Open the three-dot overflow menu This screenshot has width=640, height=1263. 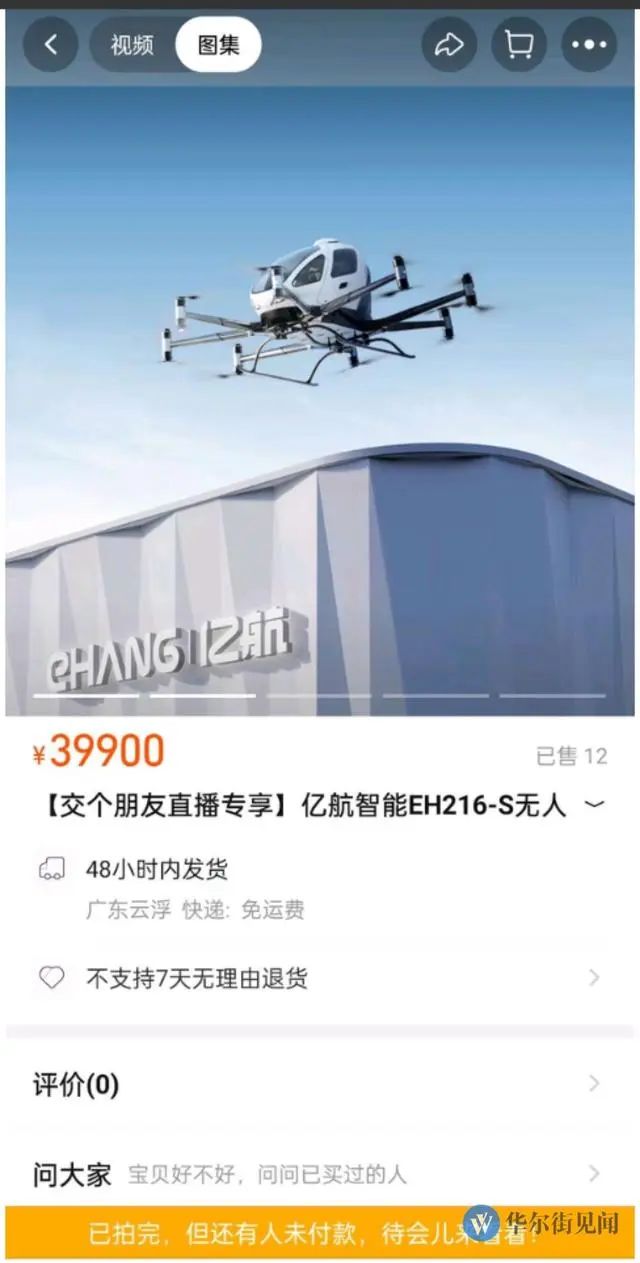point(589,45)
